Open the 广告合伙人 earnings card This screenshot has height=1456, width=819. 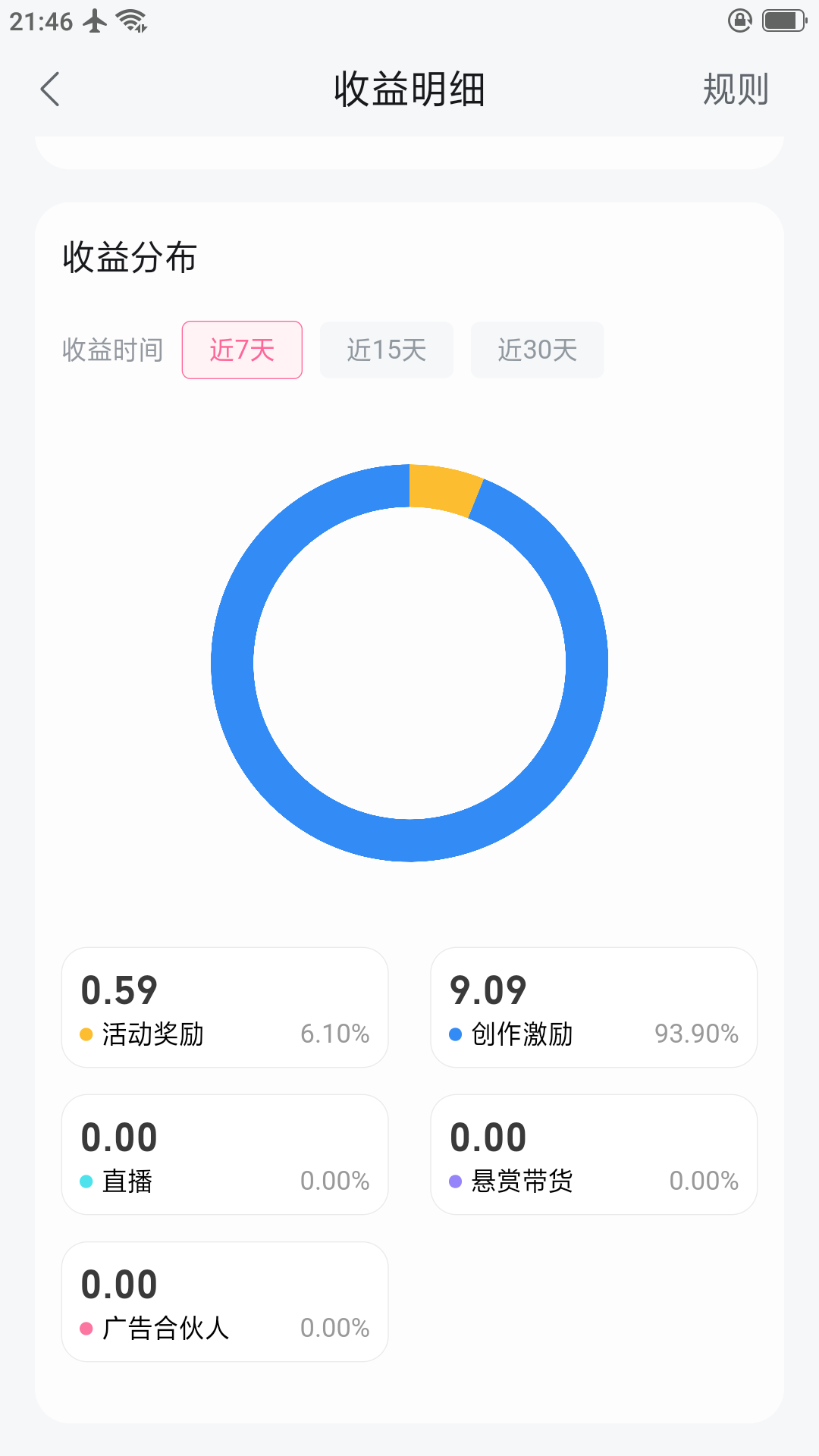point(224,1301)
